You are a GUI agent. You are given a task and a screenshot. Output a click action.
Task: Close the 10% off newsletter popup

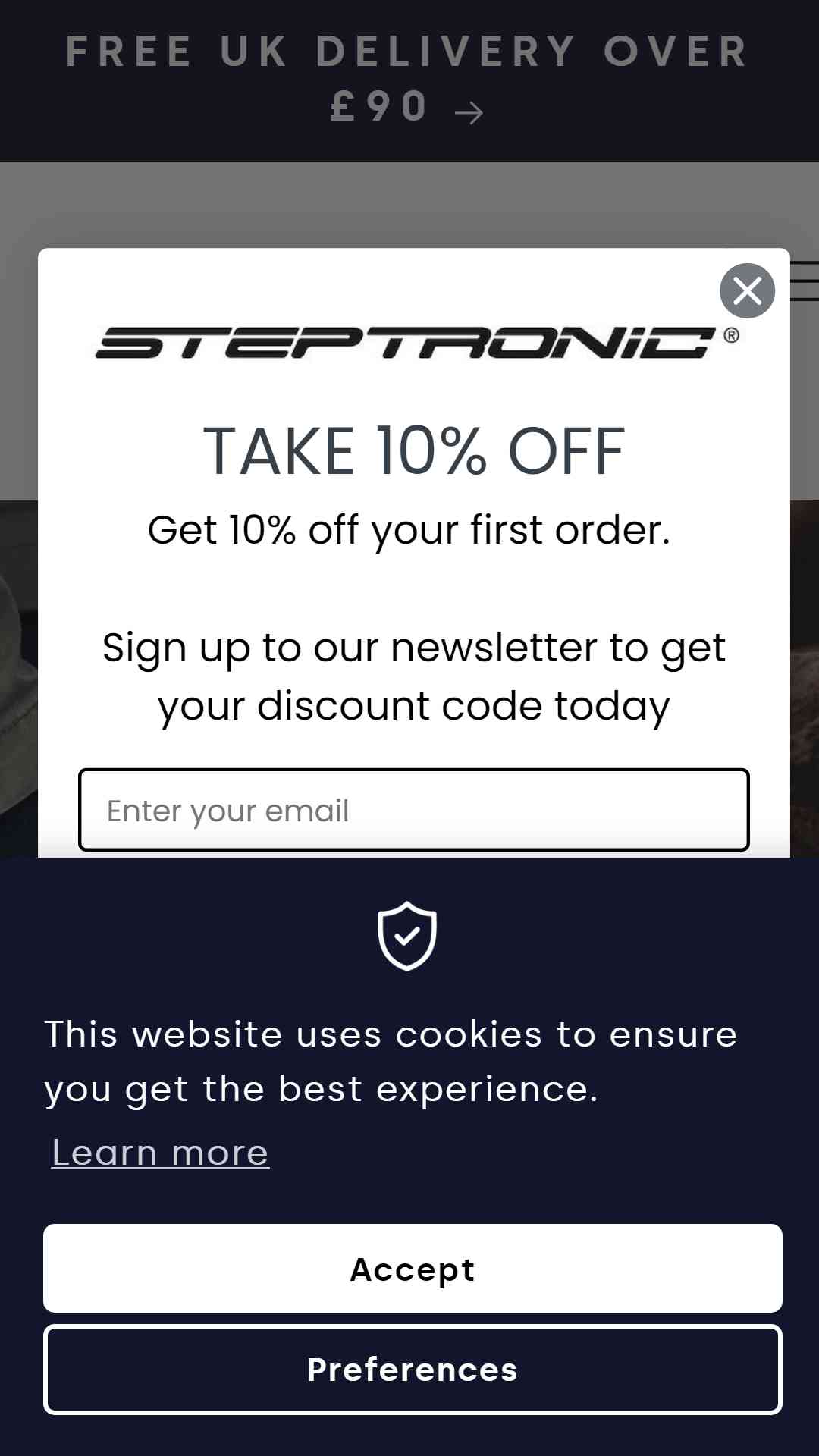747,290
